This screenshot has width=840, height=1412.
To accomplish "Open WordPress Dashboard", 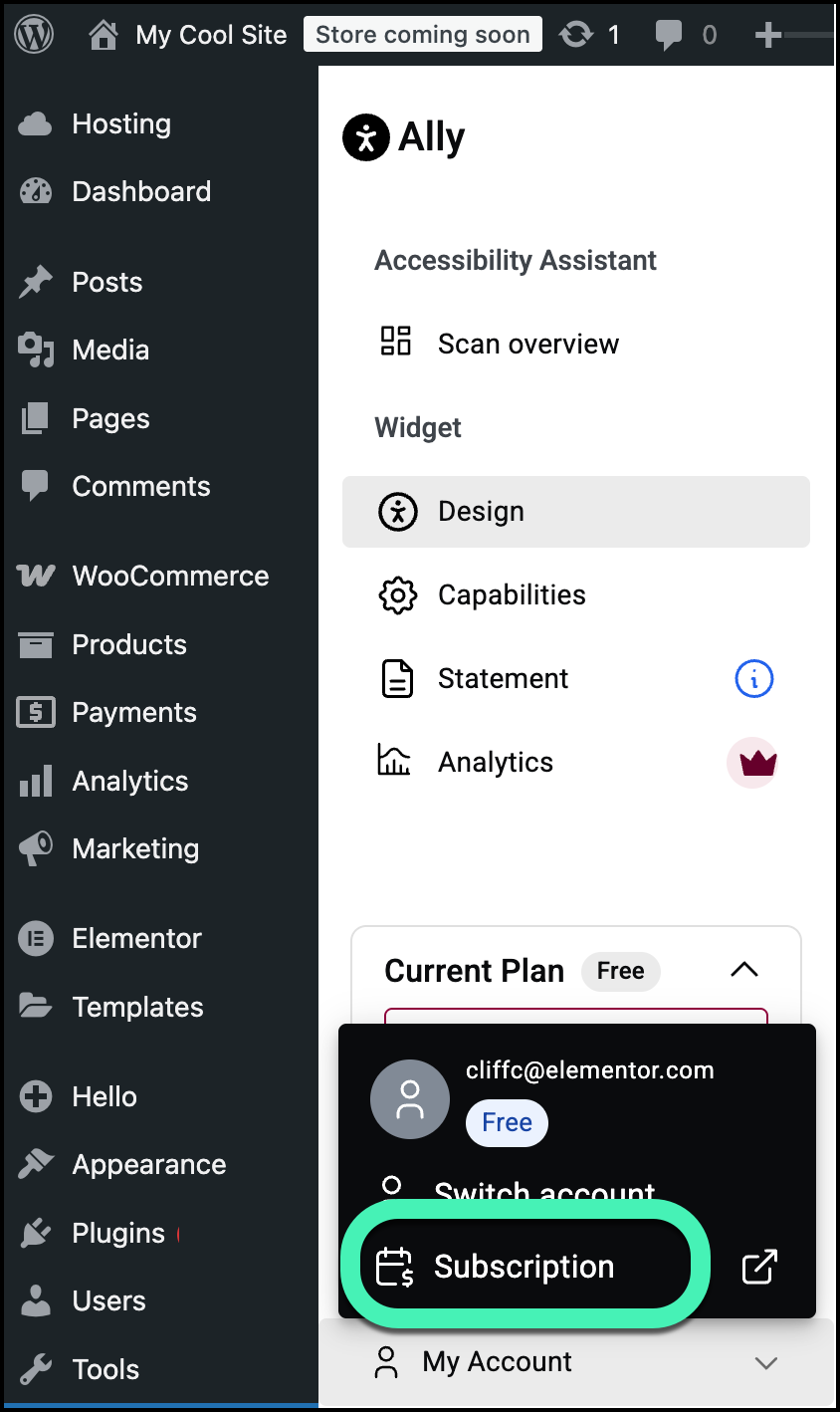I will pyautogui.click(x=141, y=191).
